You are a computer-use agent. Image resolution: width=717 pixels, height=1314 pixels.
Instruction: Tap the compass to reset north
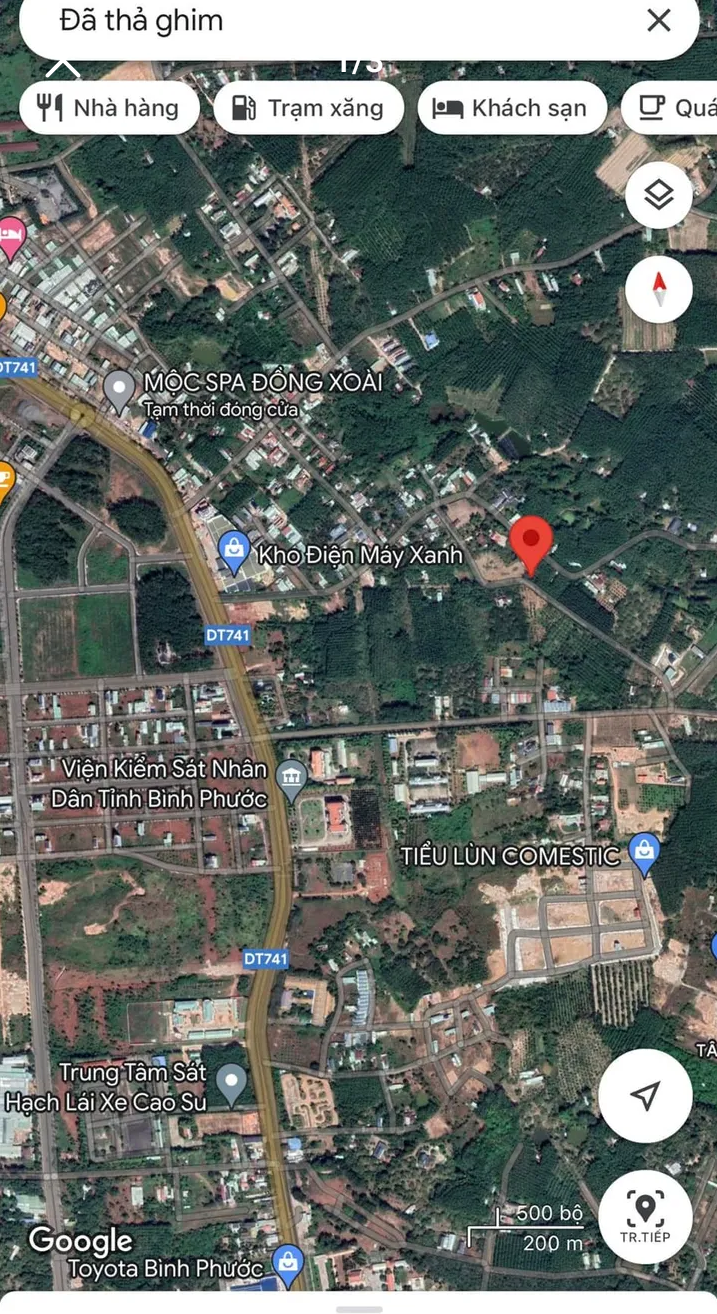tap(658, 289)
